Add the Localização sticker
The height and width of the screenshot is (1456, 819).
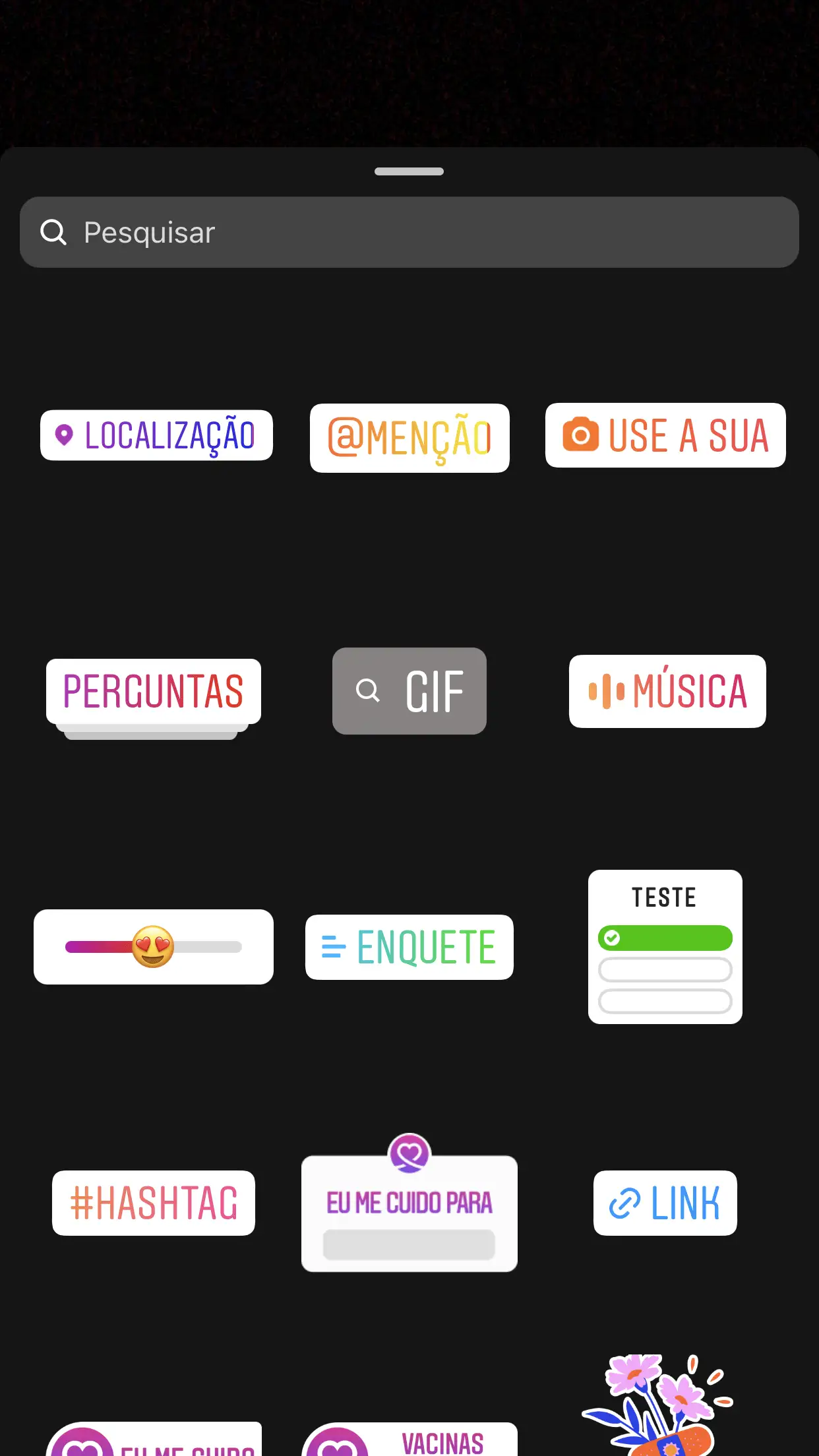[156, 435]
